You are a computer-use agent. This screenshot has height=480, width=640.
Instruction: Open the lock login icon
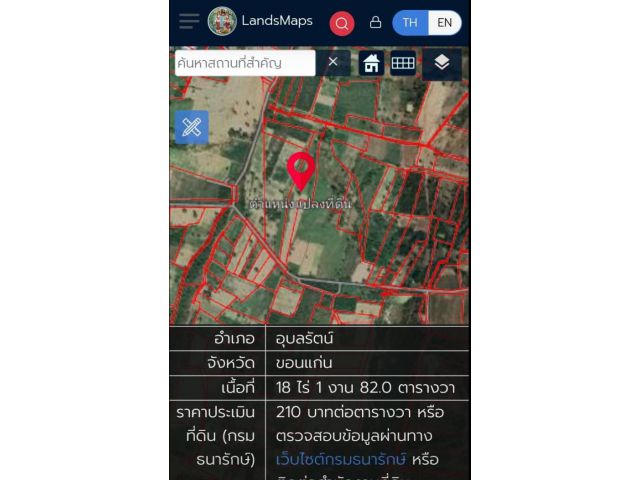[375, 22]
